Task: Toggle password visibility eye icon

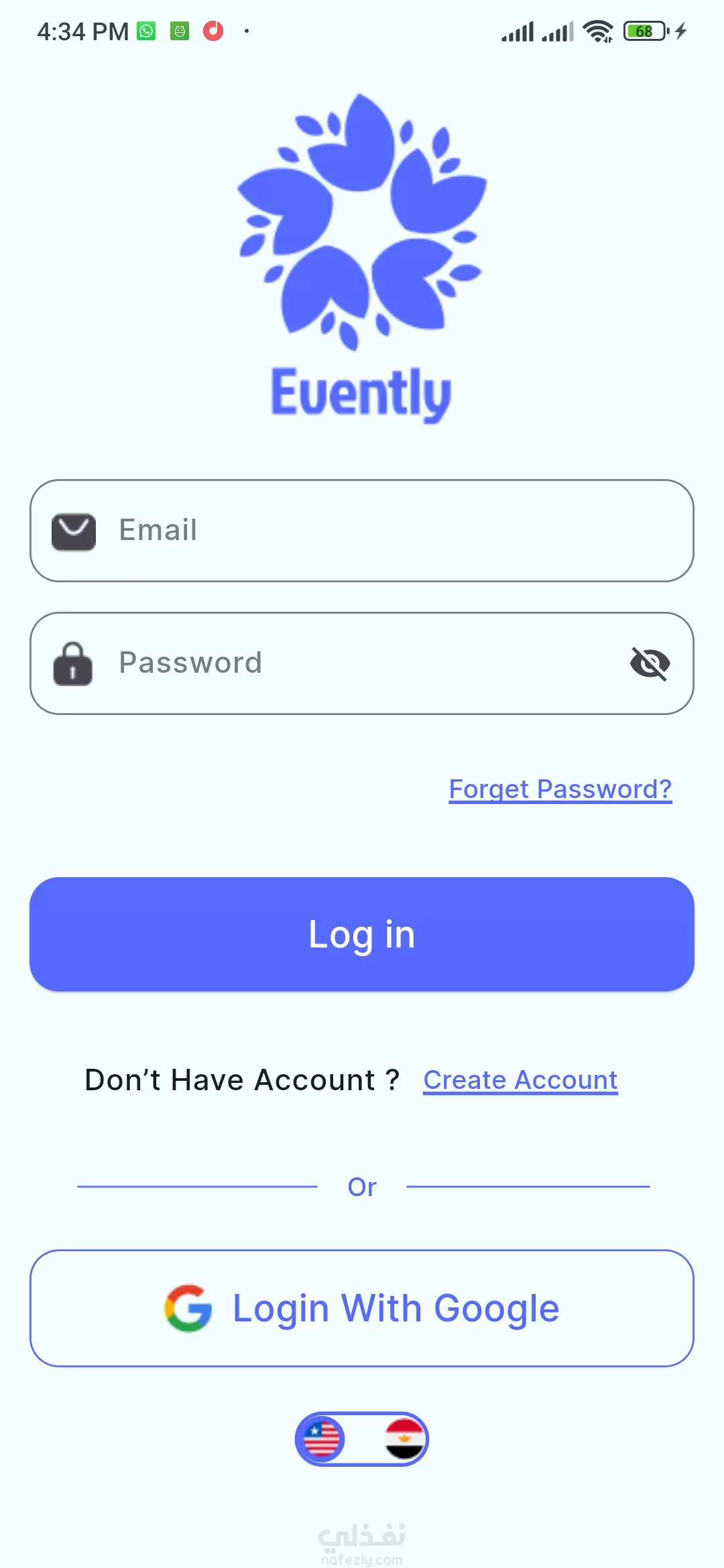Action: point(650,663)
